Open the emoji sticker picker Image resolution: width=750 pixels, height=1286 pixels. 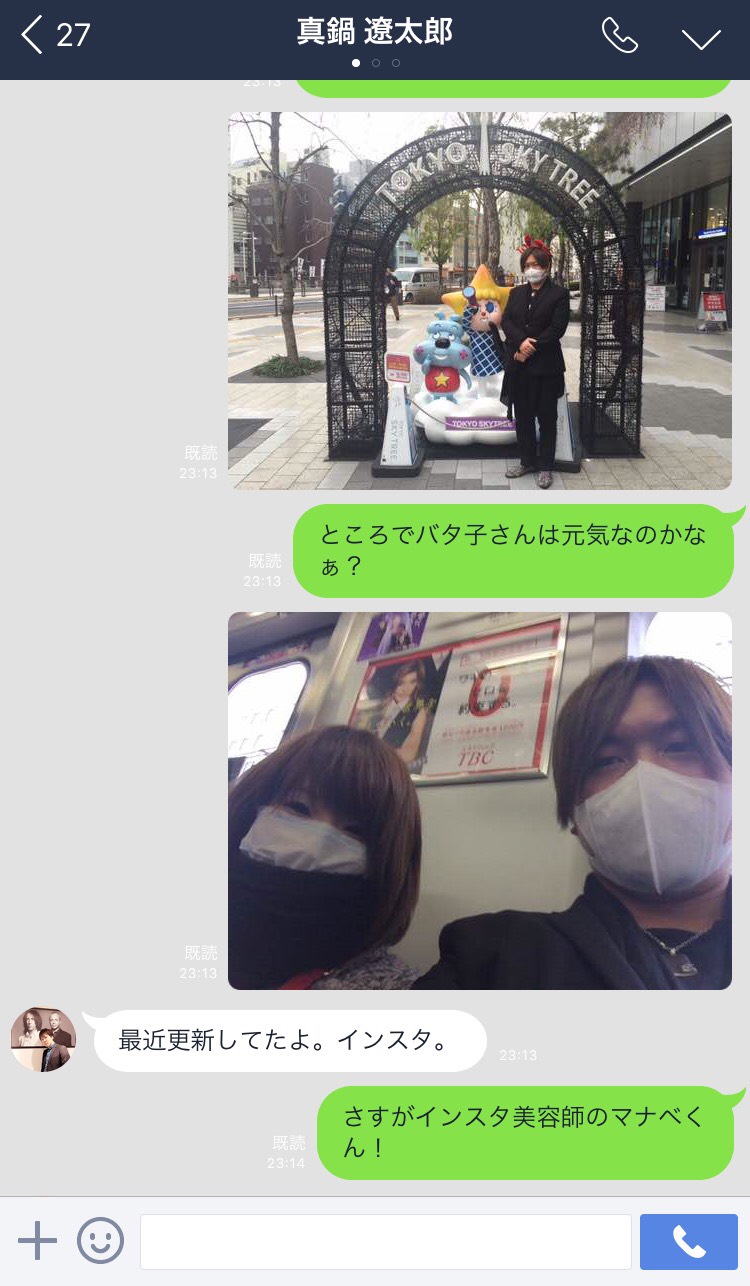tap(101, 1241)
